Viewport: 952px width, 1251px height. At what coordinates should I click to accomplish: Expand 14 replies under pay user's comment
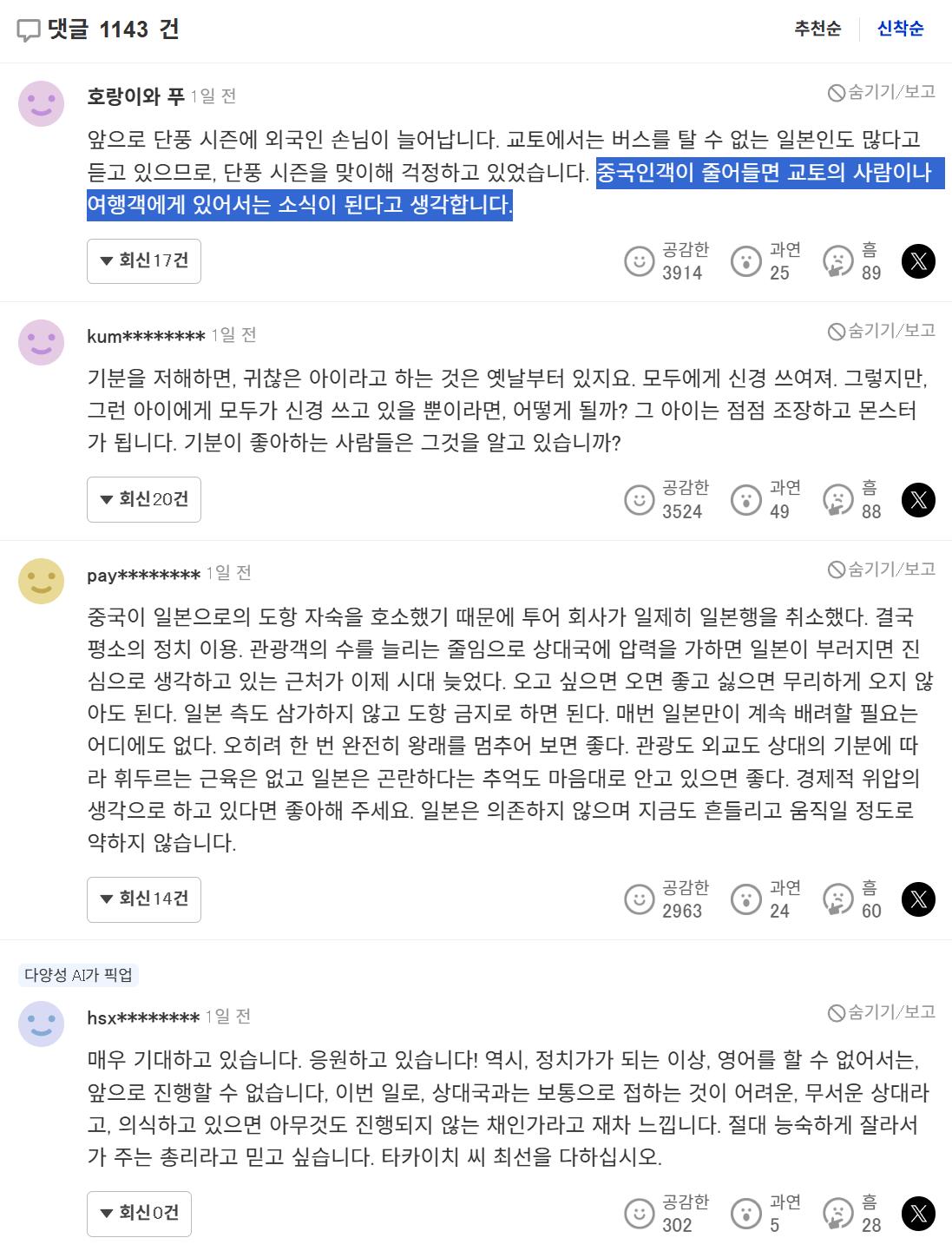click(144, 899)
